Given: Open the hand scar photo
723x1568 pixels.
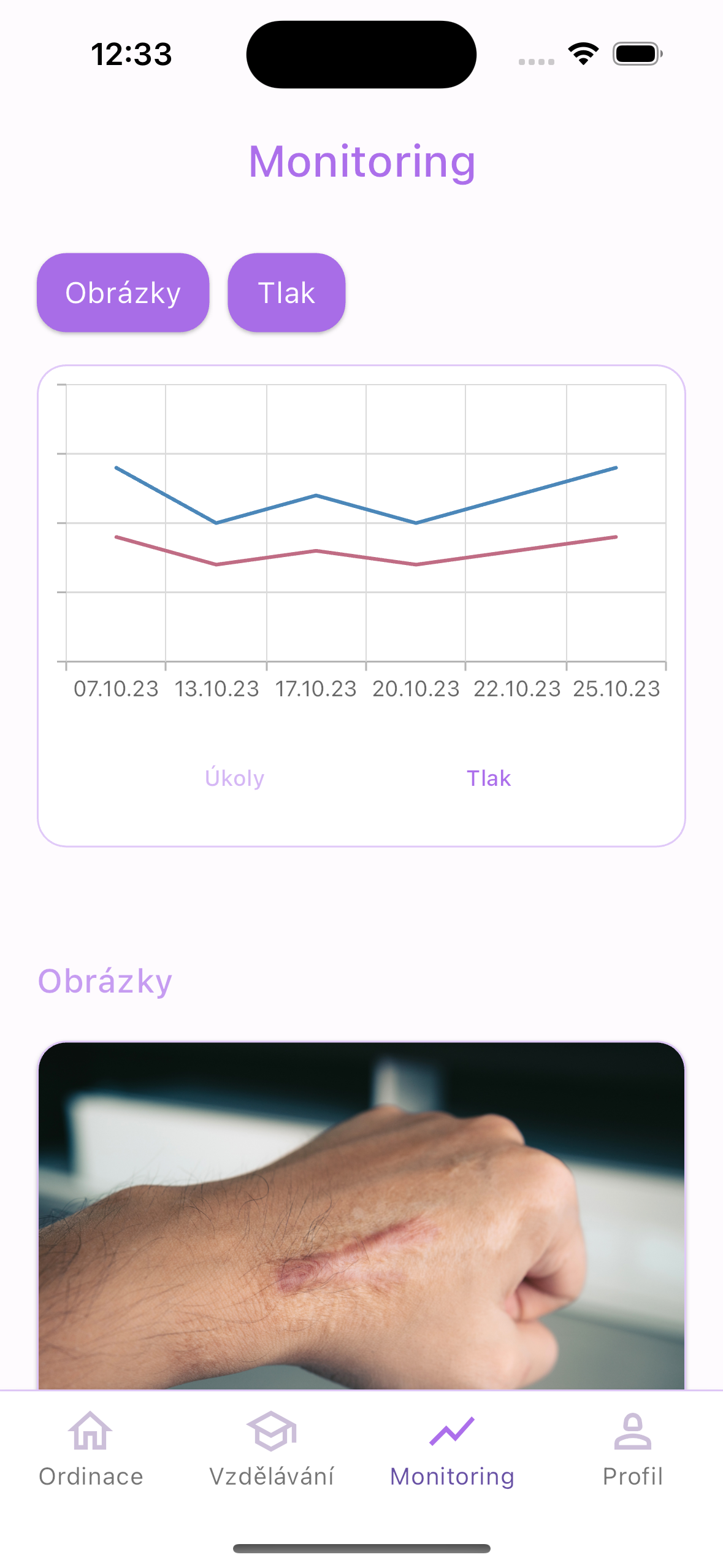Looking at the screenshot, I should click(362, 1221).
